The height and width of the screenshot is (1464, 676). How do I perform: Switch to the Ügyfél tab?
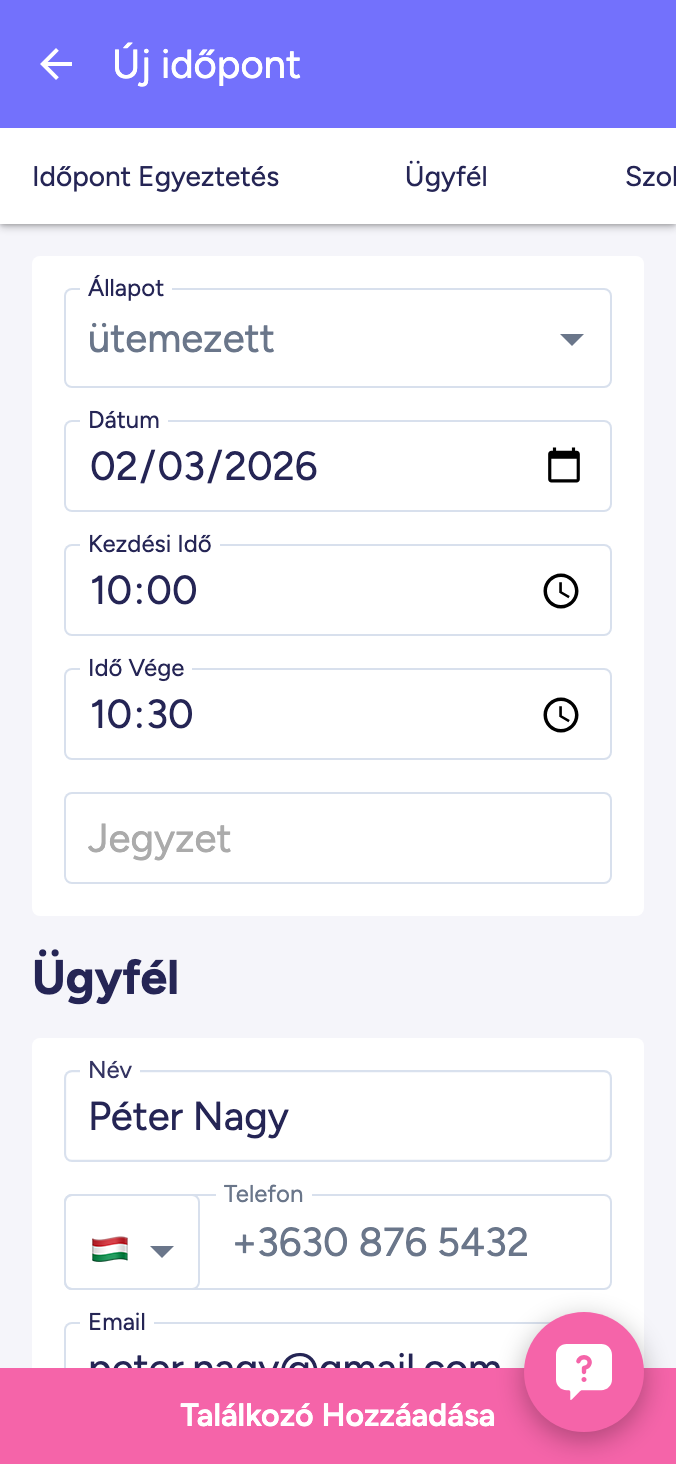(446, 177)
